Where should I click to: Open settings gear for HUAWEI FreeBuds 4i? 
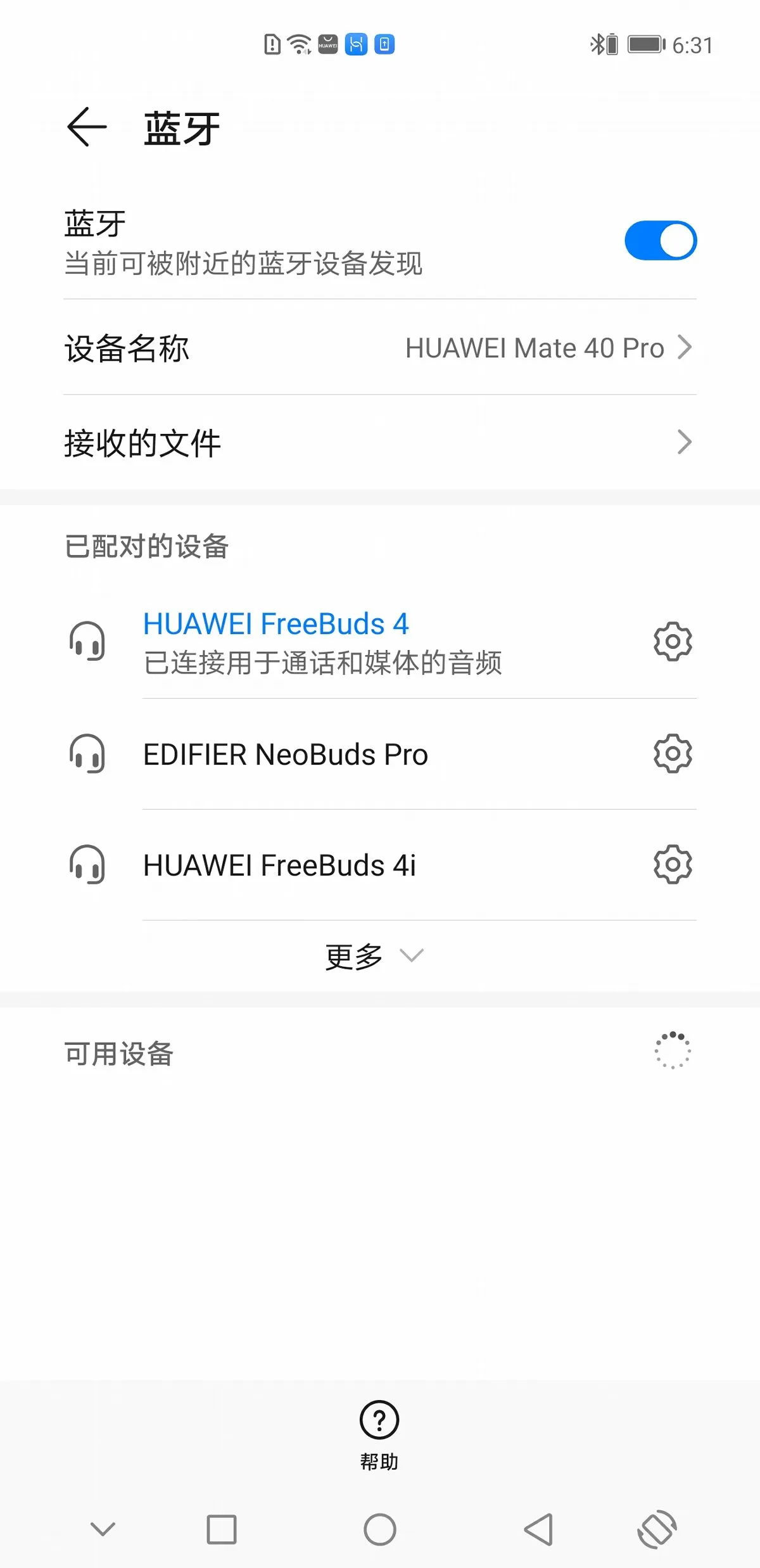tap(673, 864)
